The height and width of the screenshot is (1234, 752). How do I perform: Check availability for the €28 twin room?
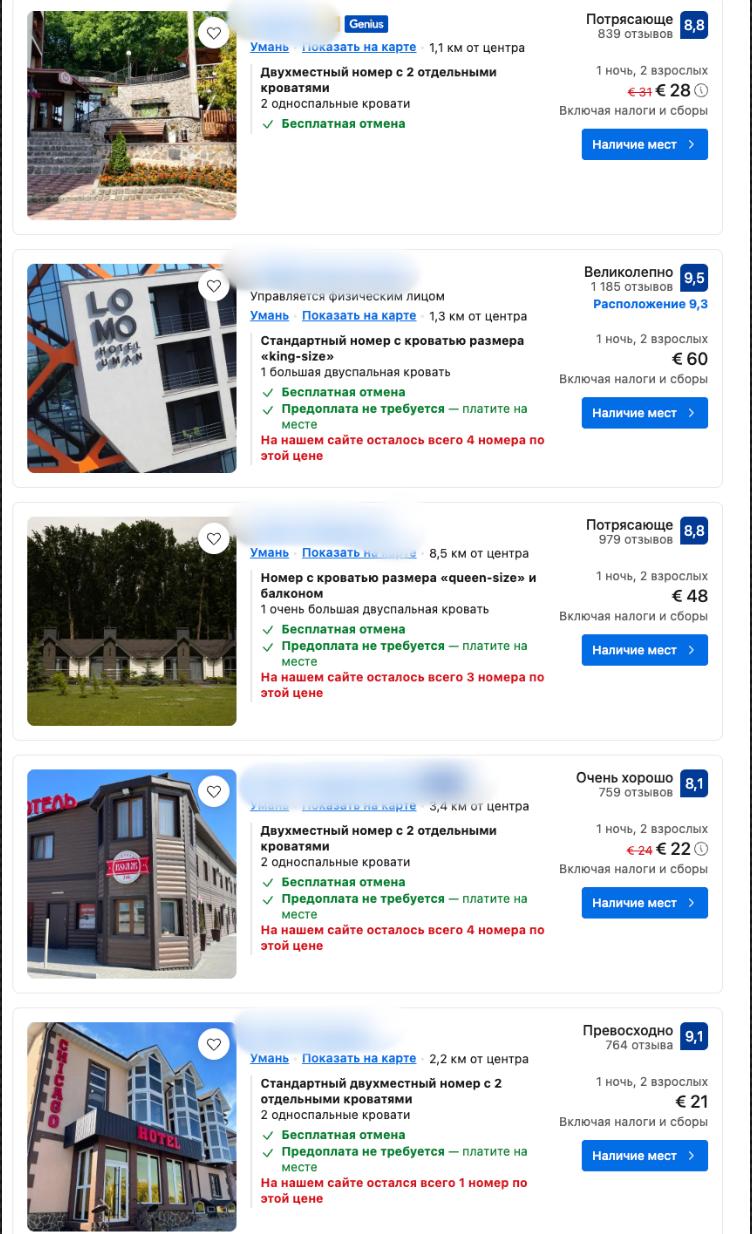click(644, 145)
